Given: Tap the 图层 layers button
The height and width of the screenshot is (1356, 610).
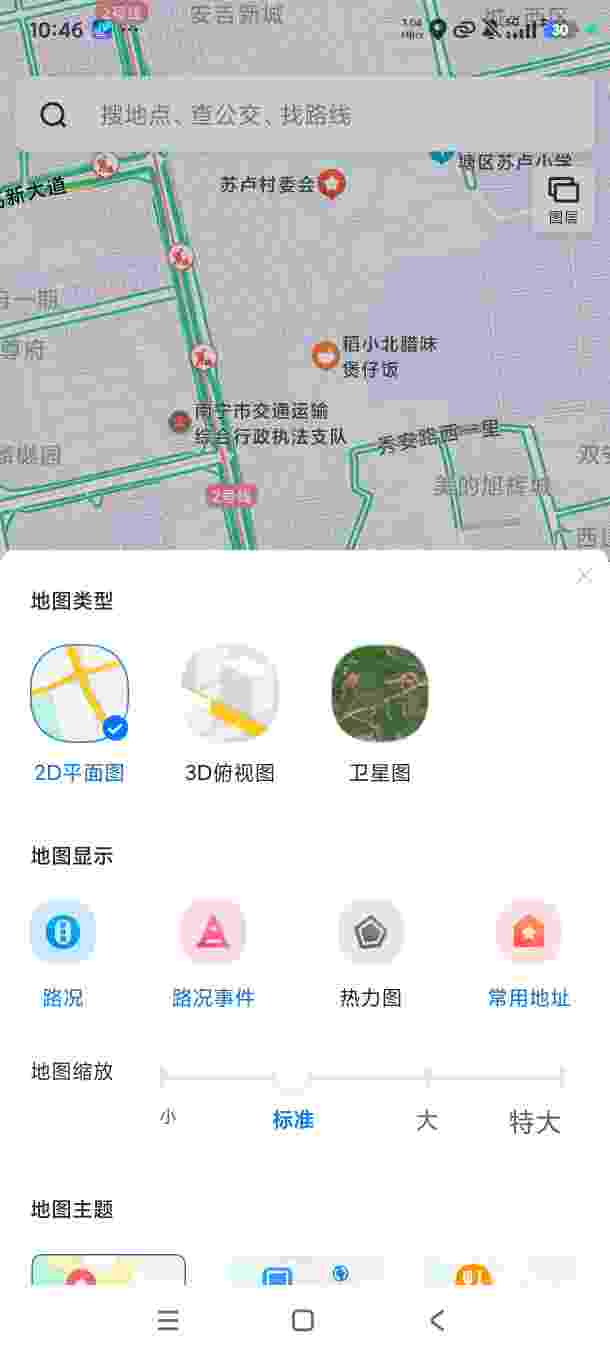Looking at the screenshot, I should 563,199.
